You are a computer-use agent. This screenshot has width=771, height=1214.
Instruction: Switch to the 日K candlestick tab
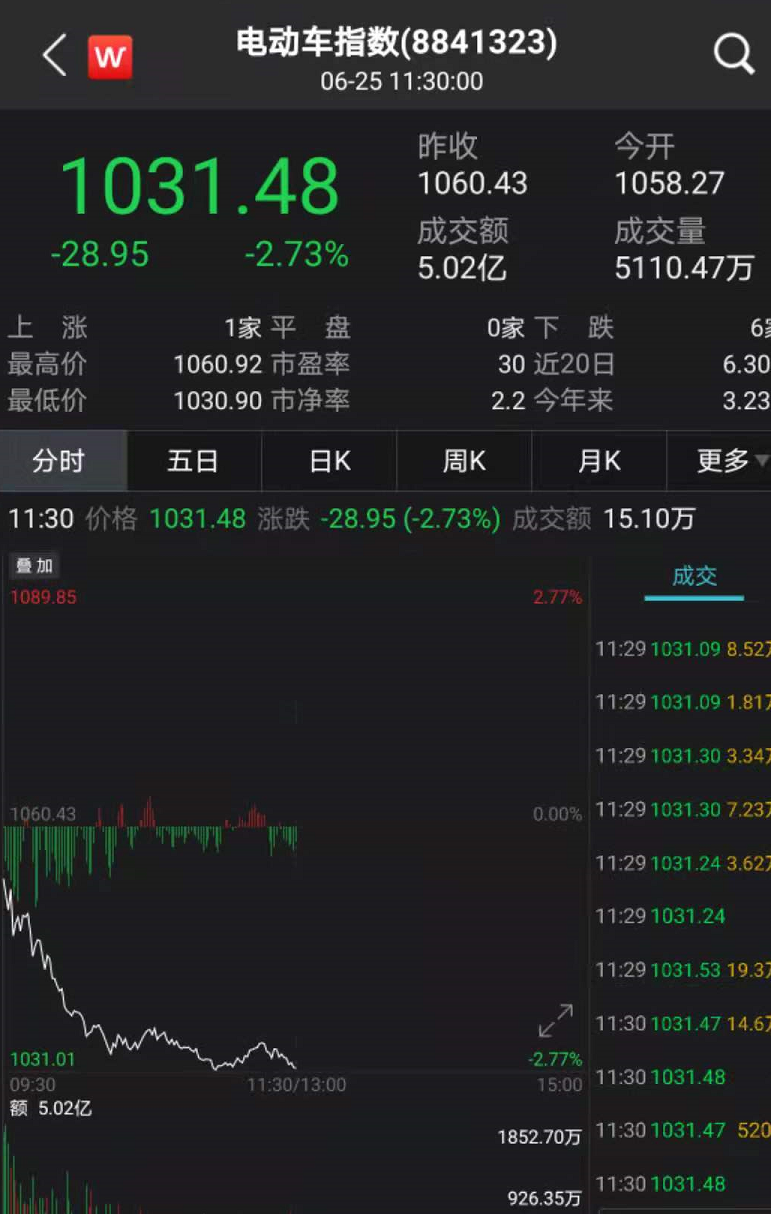tap(328, 461)
